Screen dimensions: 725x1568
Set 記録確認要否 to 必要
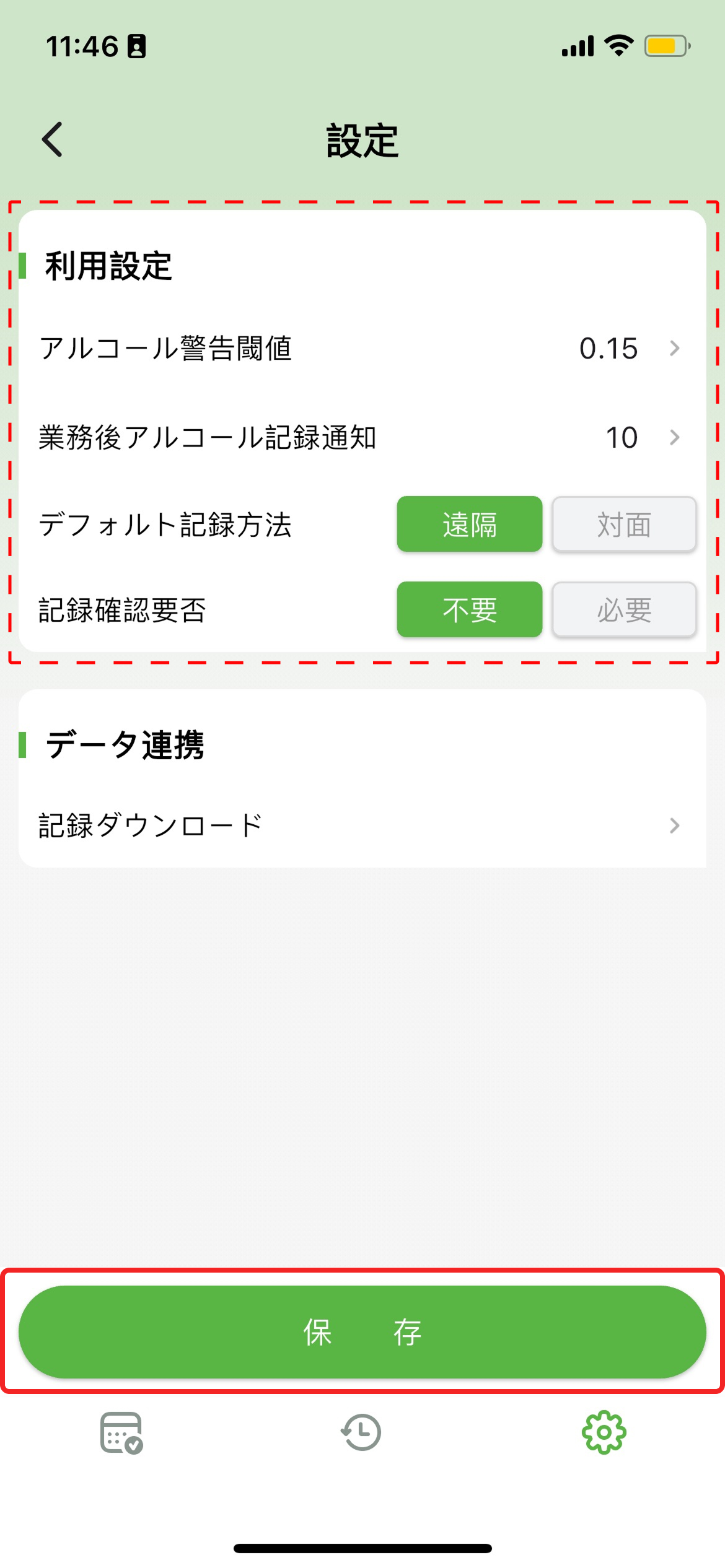pos(623,610)
